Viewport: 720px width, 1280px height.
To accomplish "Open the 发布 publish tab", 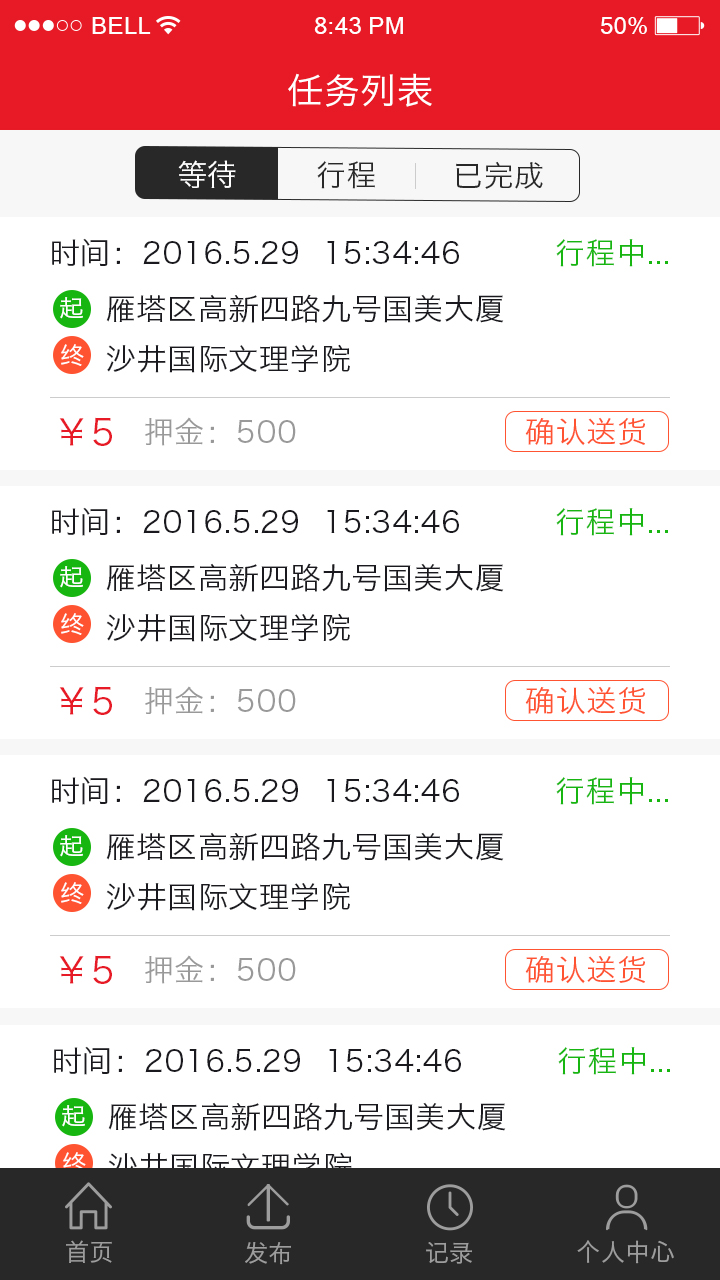I will point(268,1224).
